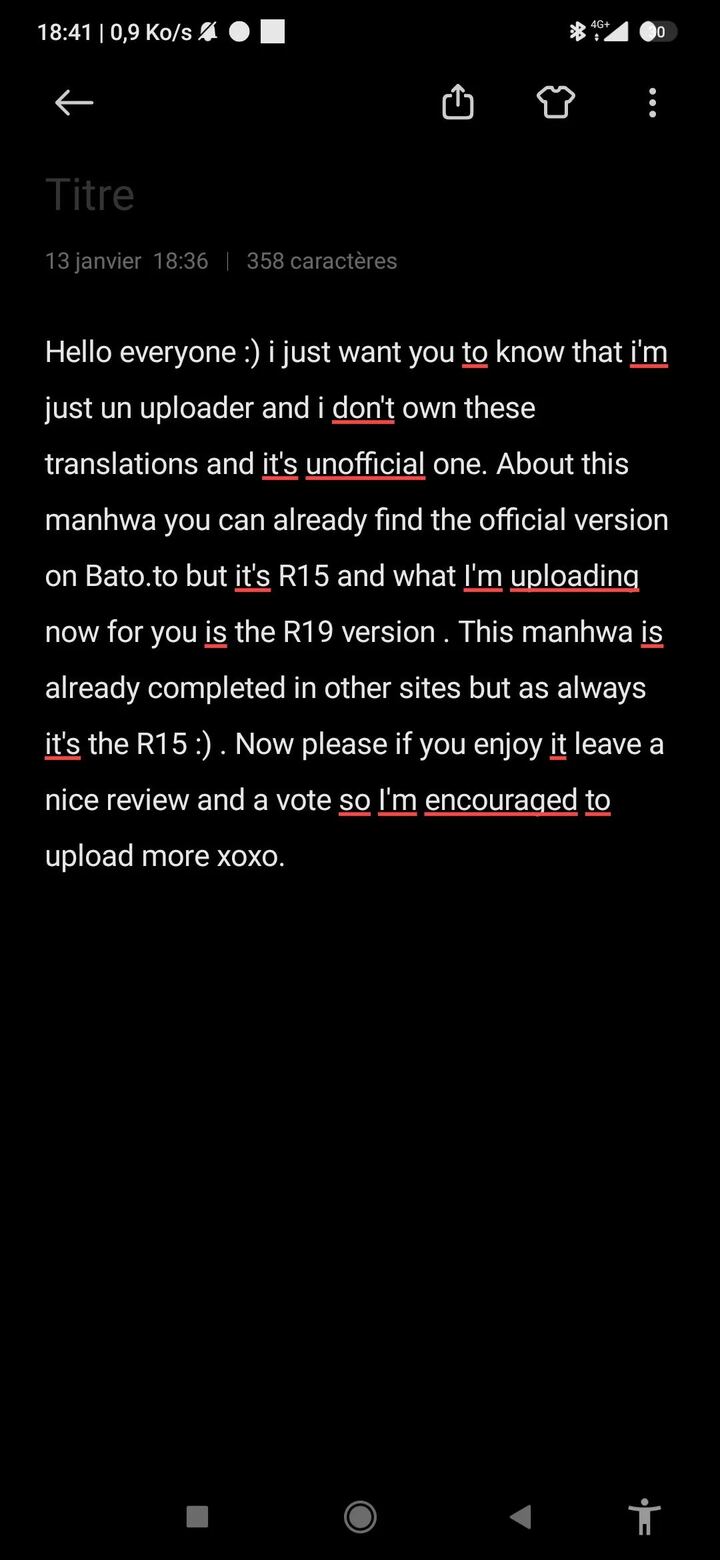The height and width of the screenshot is (1560, 720).
Task: Open the accessibility shortcut button
Action: pos(645,1517)
